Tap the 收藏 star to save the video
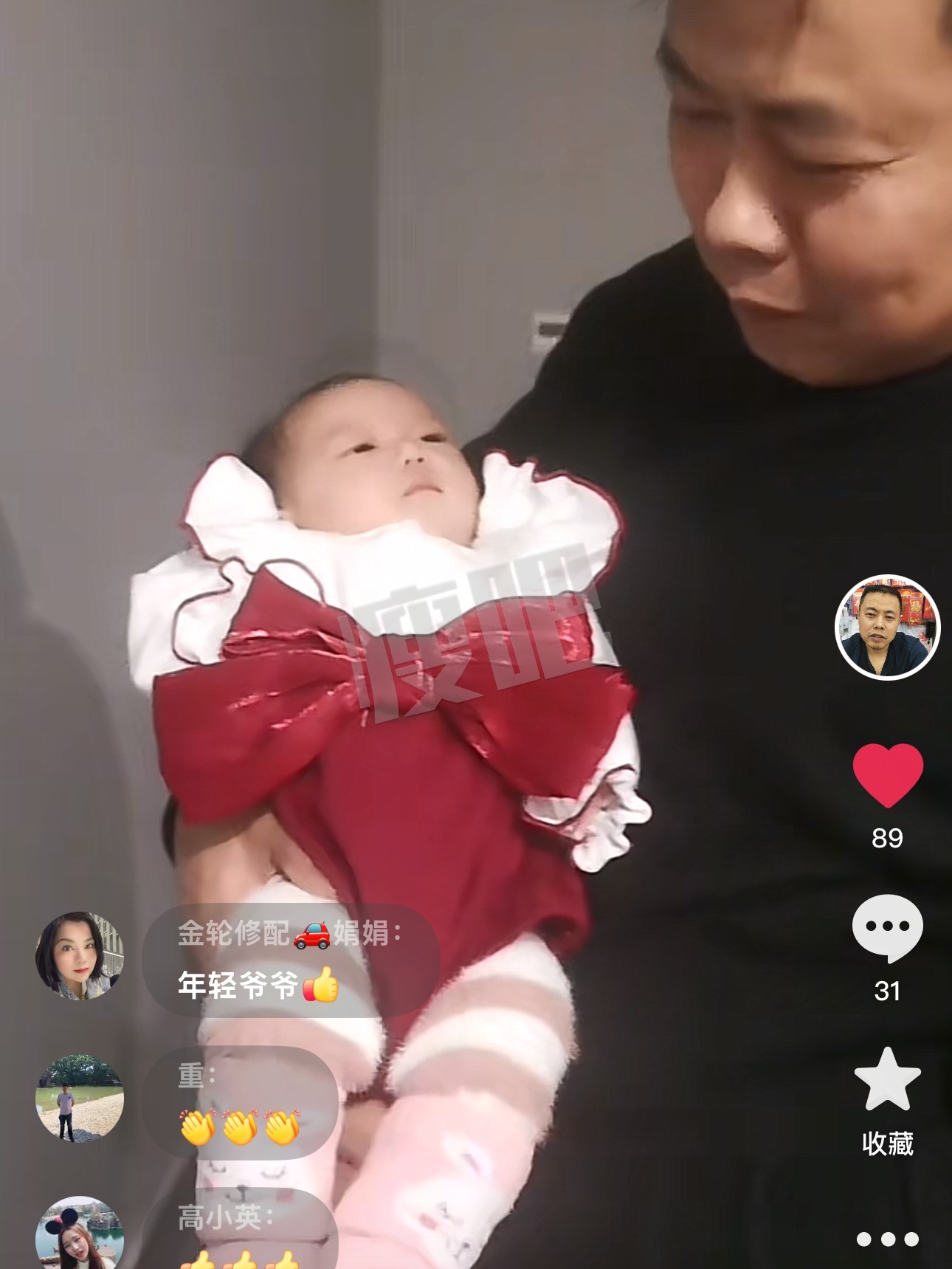Image resolution: width=952 pixels, height=1269 pixels. [887, 1081]
